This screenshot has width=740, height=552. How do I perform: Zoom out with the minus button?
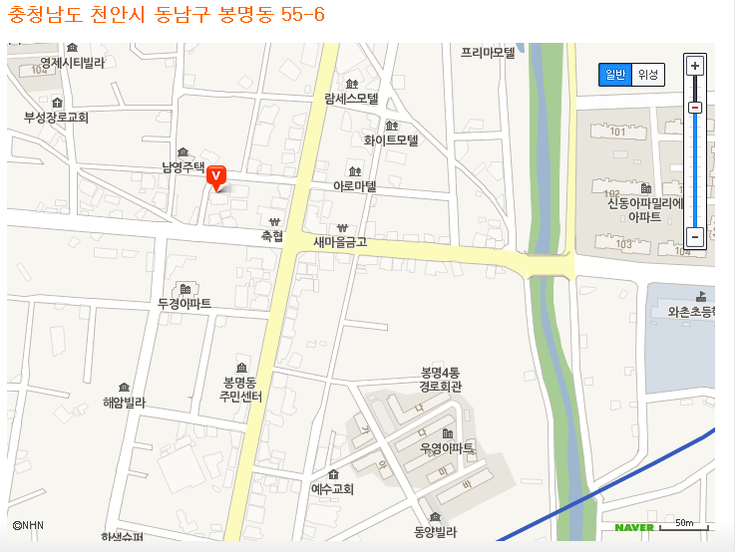tap(696, 238)
